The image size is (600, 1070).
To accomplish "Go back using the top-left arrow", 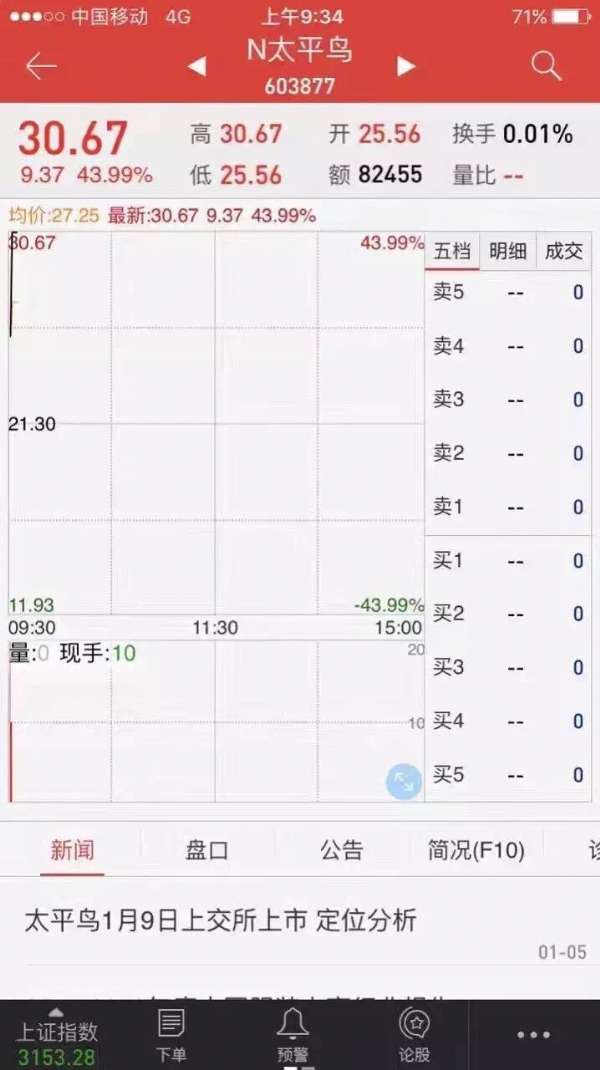I will pos(41,67).
